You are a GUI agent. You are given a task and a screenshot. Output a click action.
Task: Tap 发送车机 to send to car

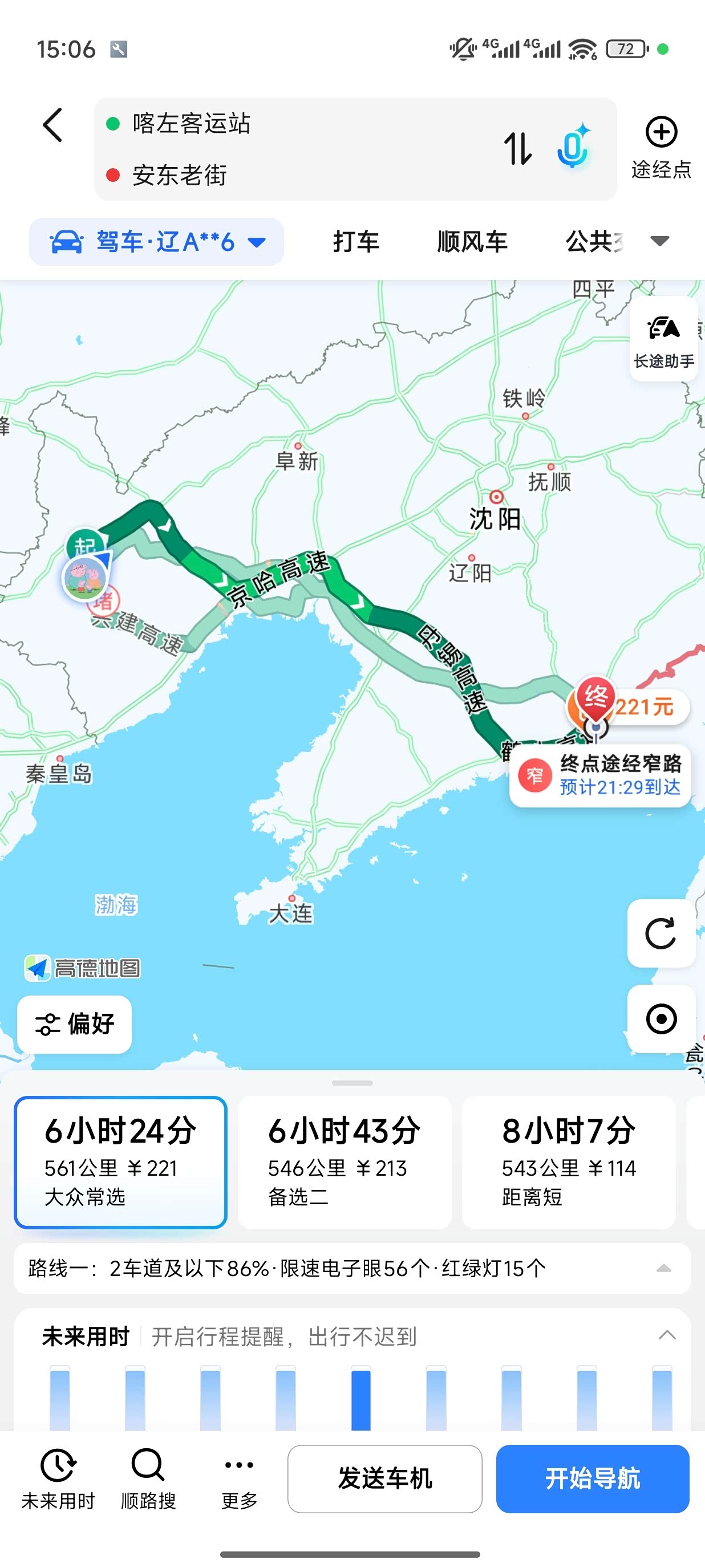385,1478
